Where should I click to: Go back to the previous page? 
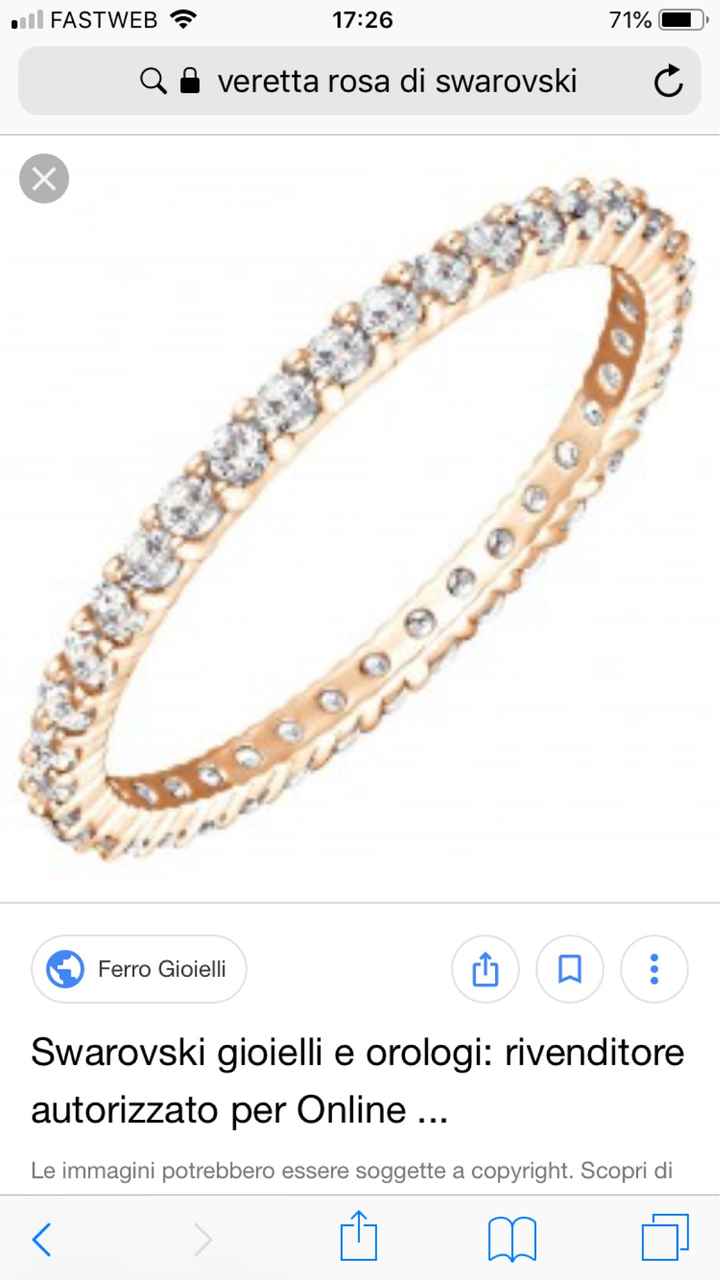tap(42, 1240)
